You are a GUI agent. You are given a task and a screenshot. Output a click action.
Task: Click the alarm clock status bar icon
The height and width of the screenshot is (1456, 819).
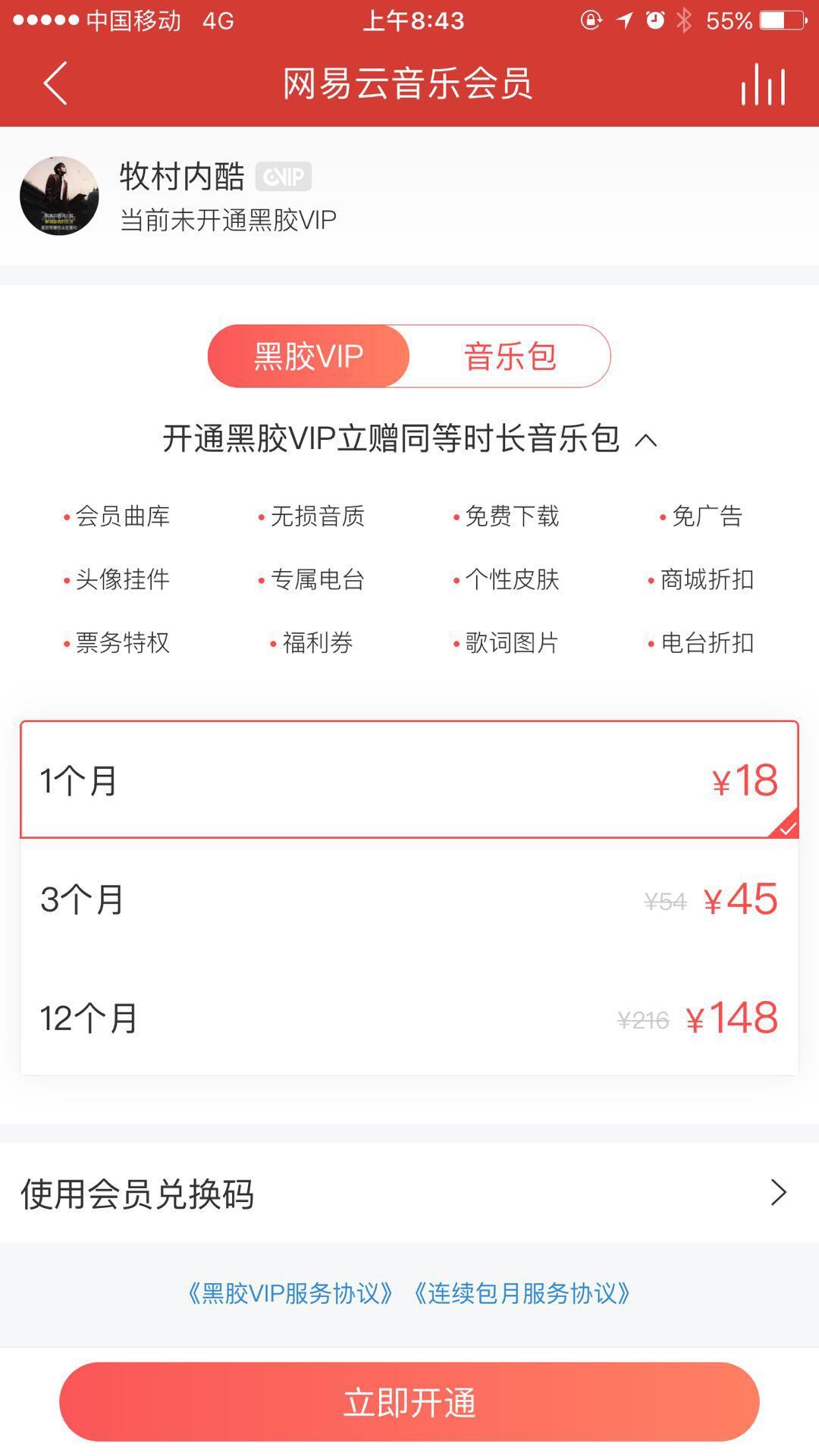point(654,20)
